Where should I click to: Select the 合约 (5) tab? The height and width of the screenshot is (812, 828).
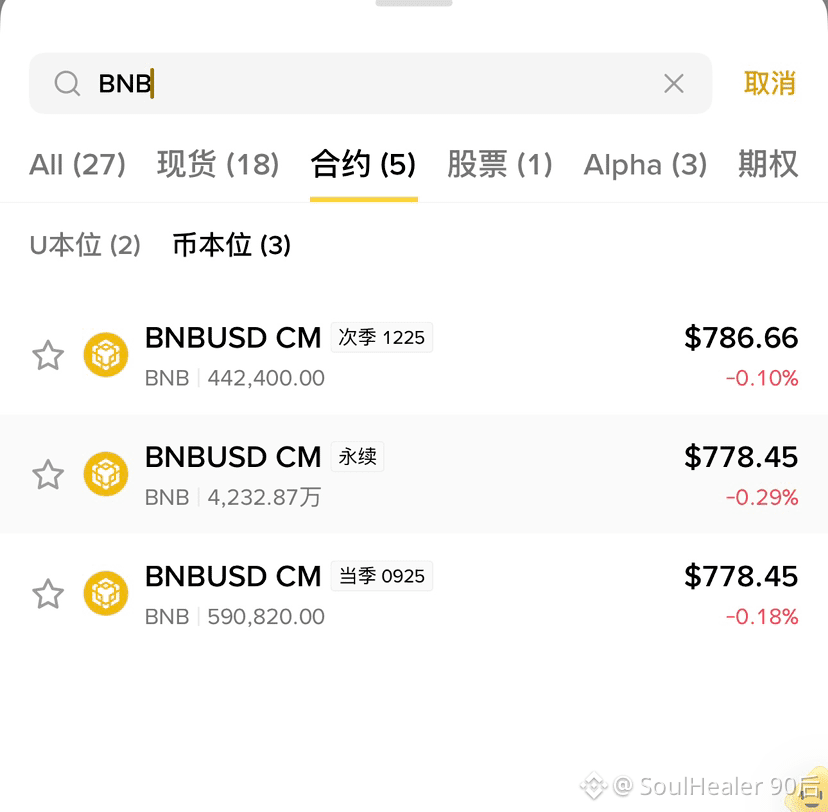tap(363, 164)
